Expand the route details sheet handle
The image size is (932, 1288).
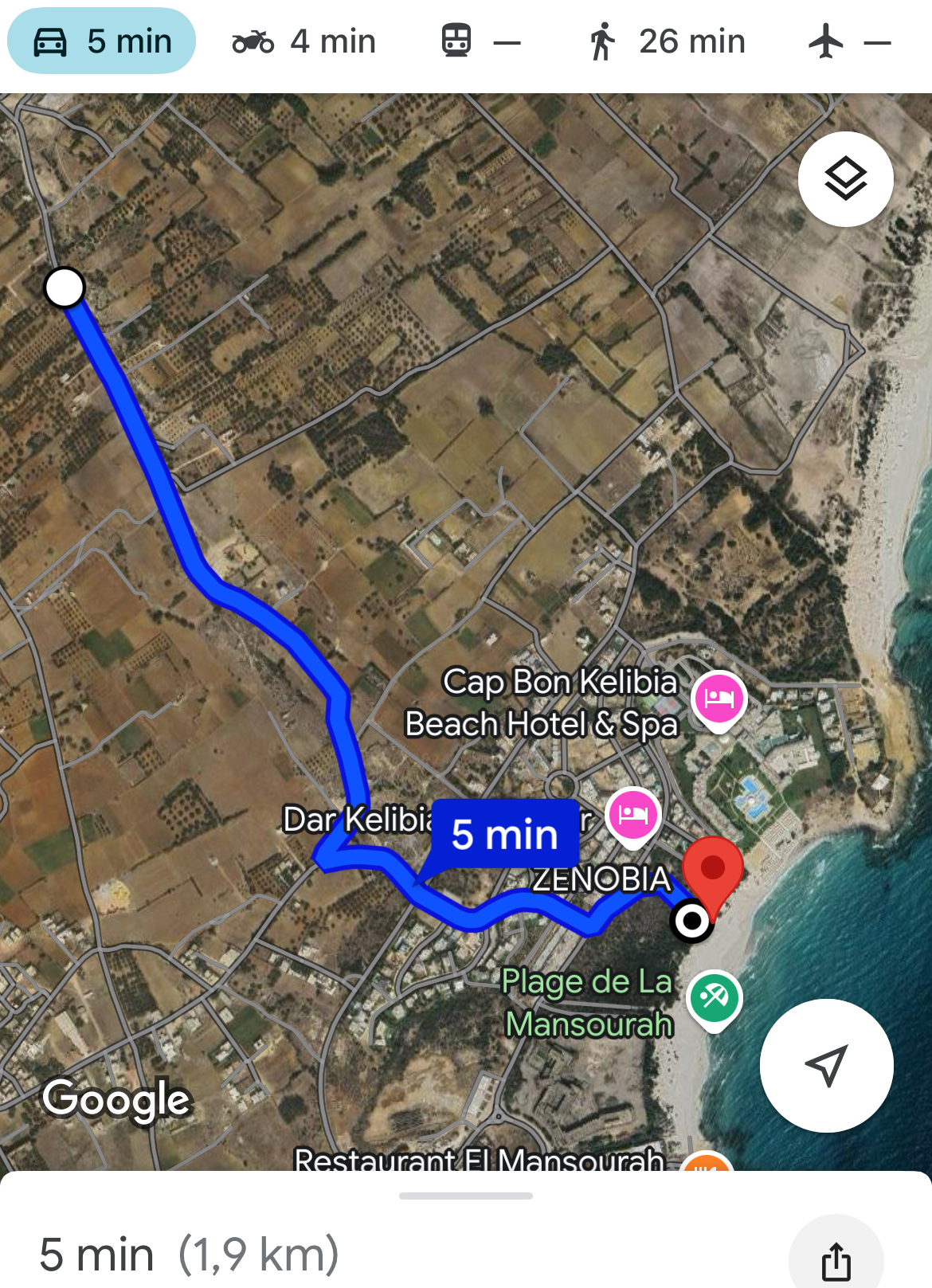466,1195
